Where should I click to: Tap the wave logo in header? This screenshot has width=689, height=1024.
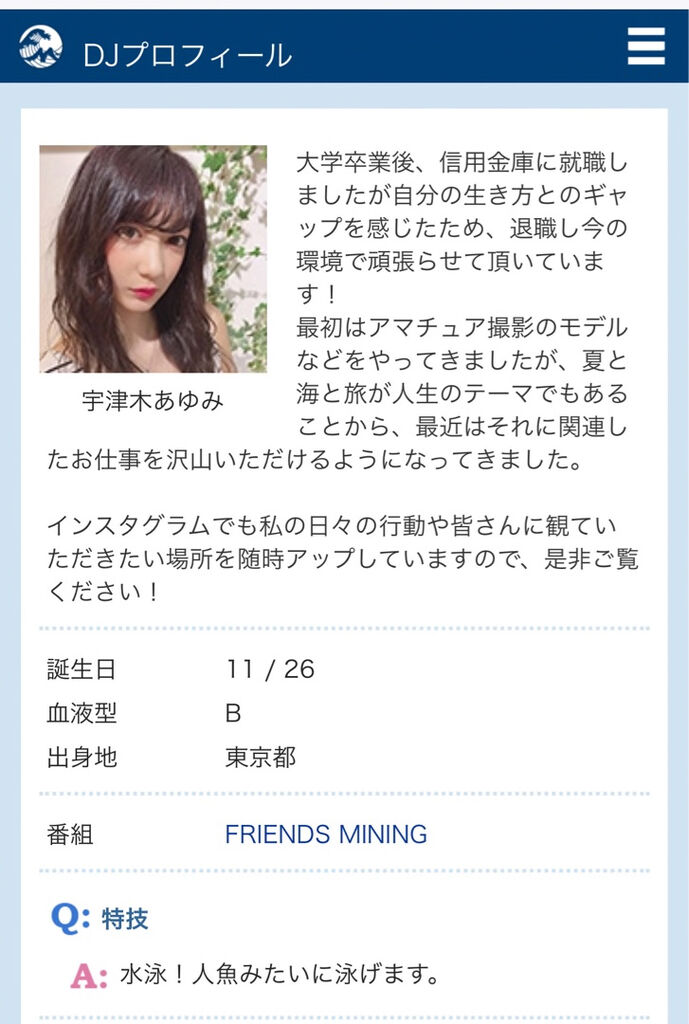click(41, 47)
